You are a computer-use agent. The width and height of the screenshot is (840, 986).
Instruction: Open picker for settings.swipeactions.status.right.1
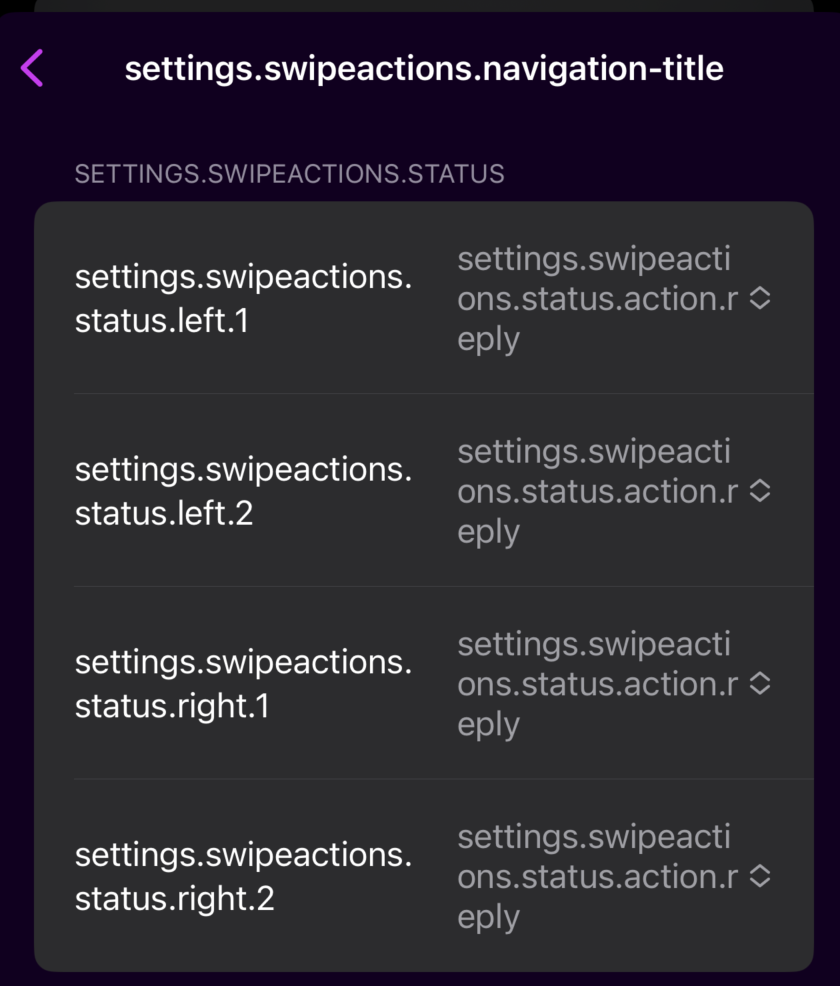[613, 684]
